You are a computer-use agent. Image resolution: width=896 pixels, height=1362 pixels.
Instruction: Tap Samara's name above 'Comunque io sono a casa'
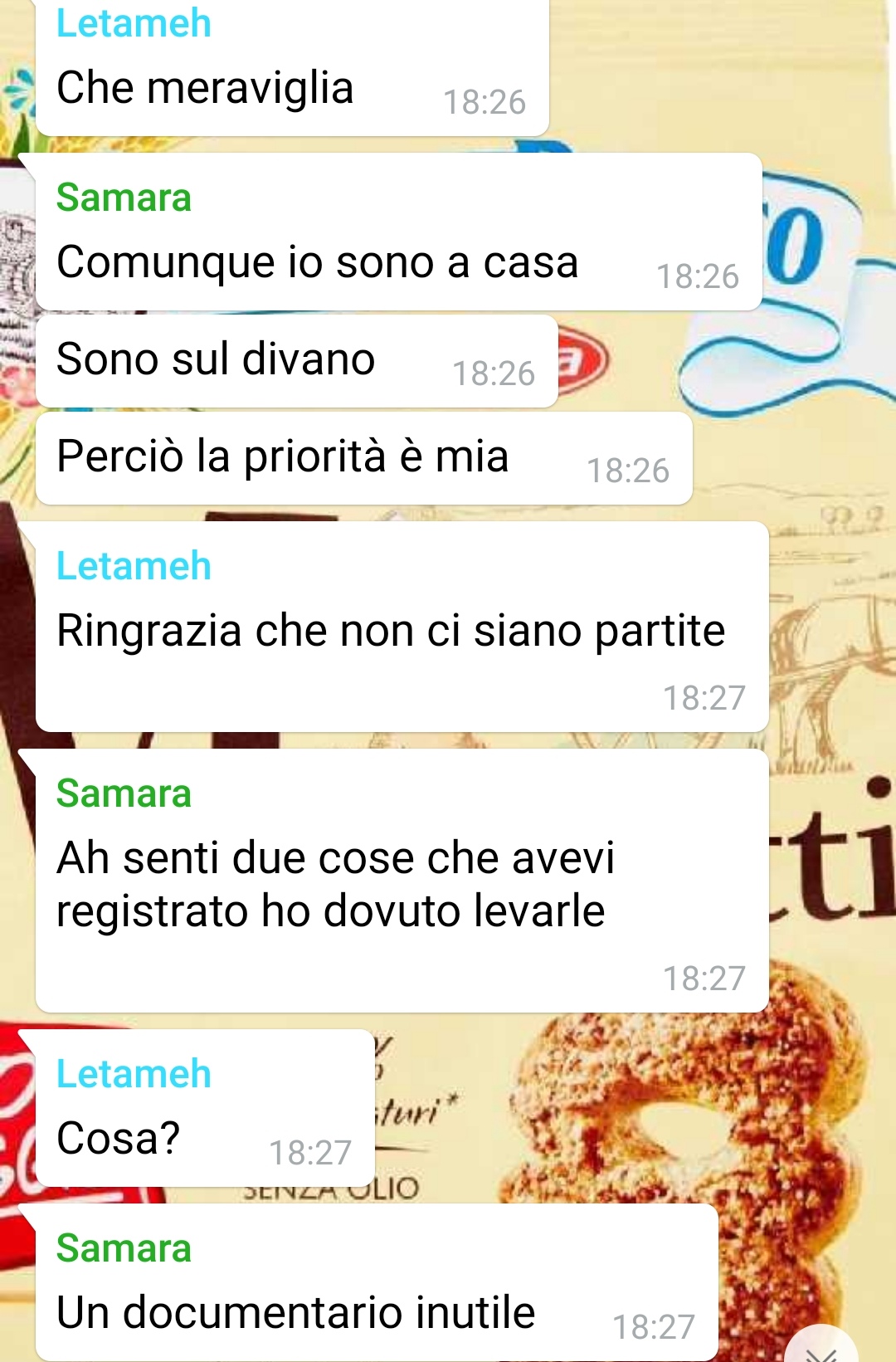pyautogui.click(x=124, y=198)
